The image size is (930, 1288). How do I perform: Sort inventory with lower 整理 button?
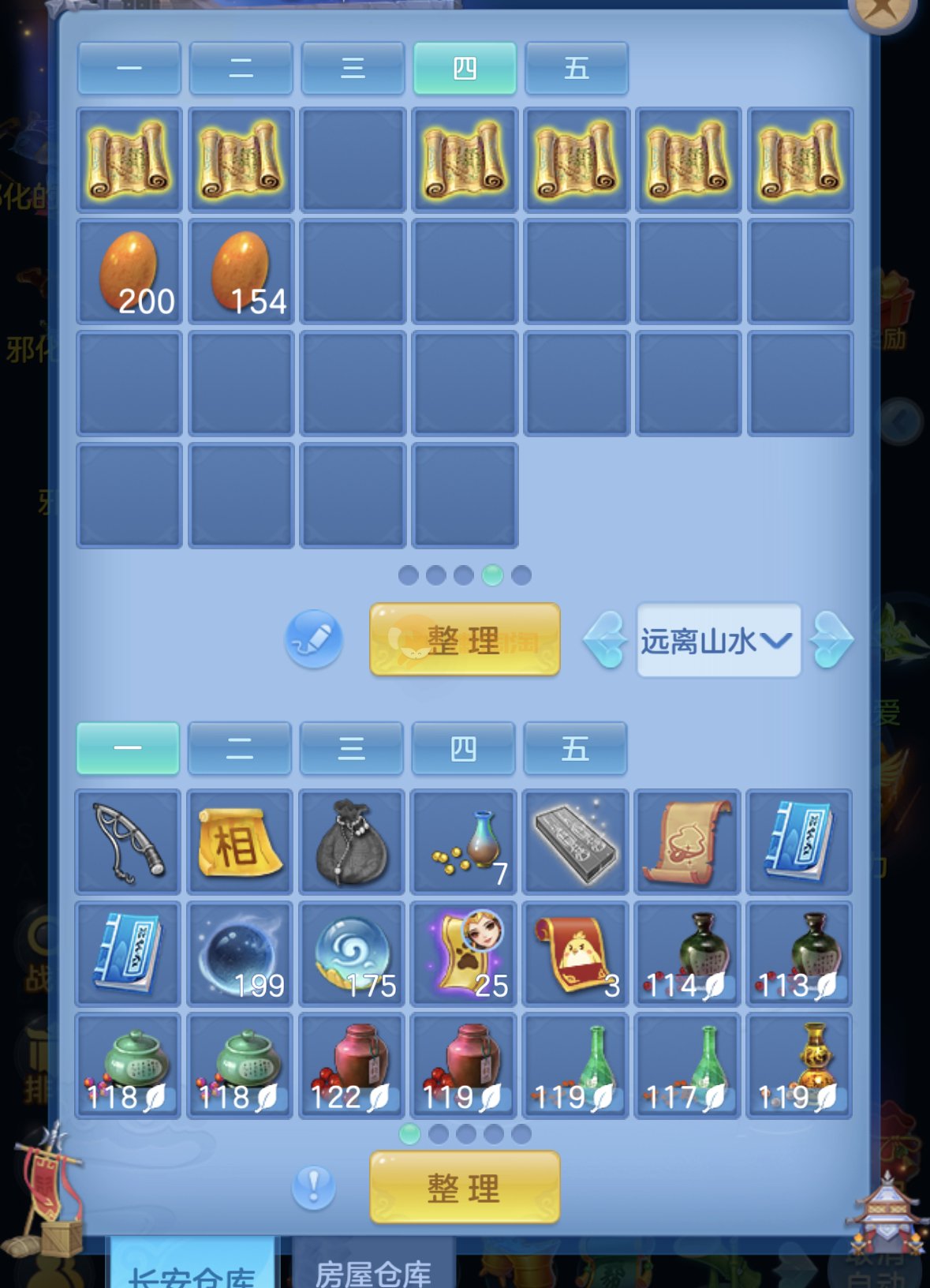[465, 1187]
